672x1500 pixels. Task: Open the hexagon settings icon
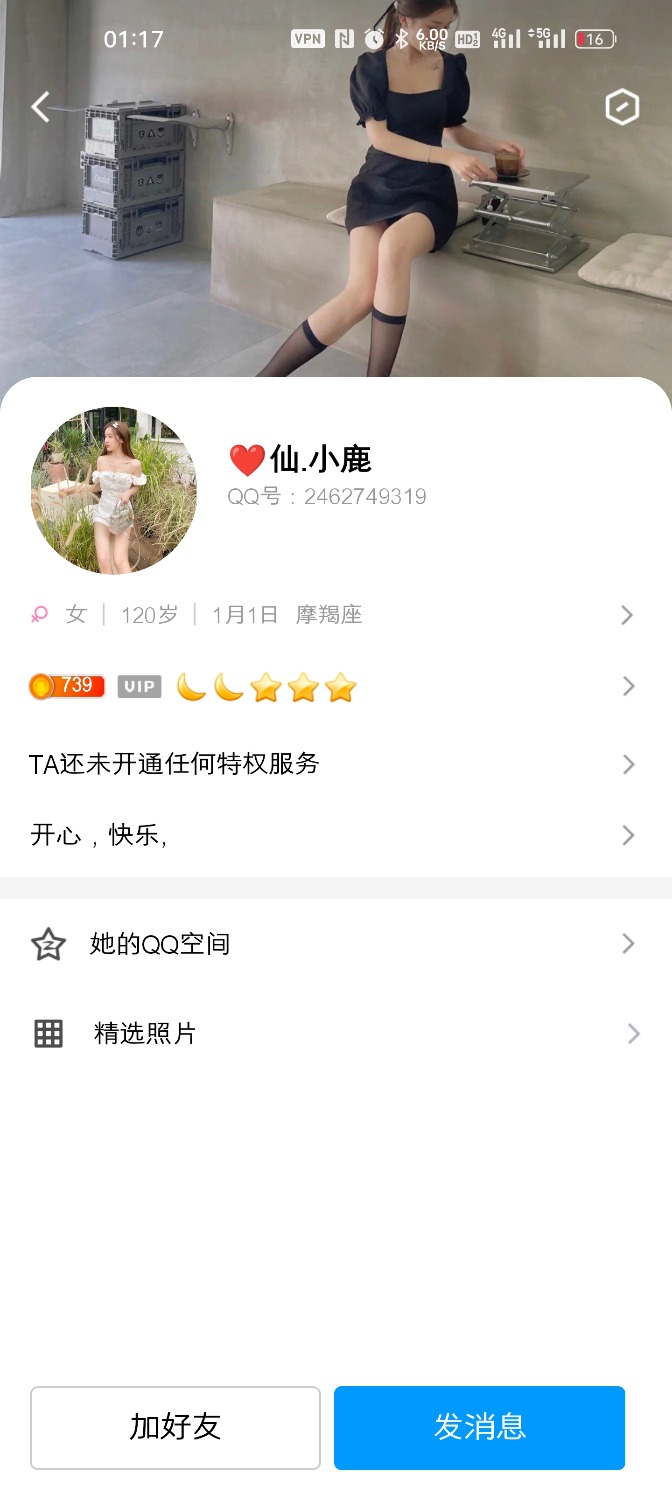click(x=622, y=107)
